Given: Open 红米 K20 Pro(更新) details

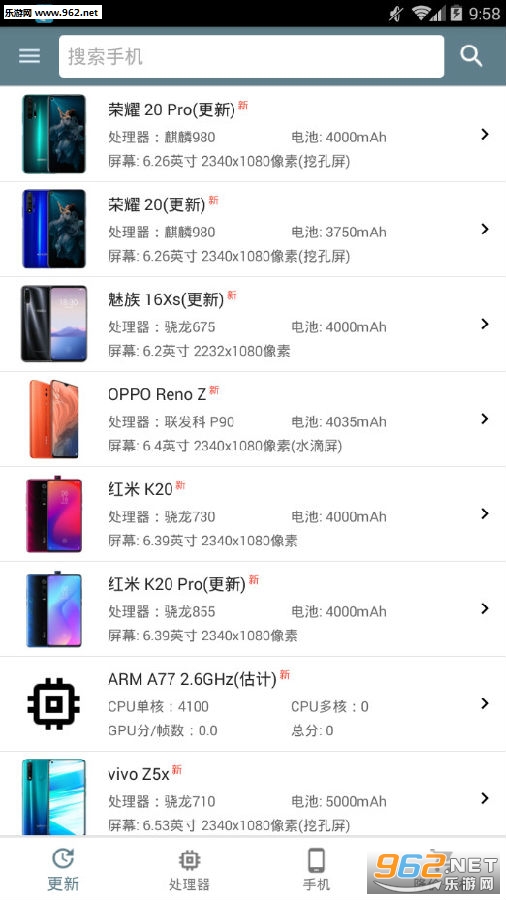Looking at the screenshot, I should pos(253,609).
